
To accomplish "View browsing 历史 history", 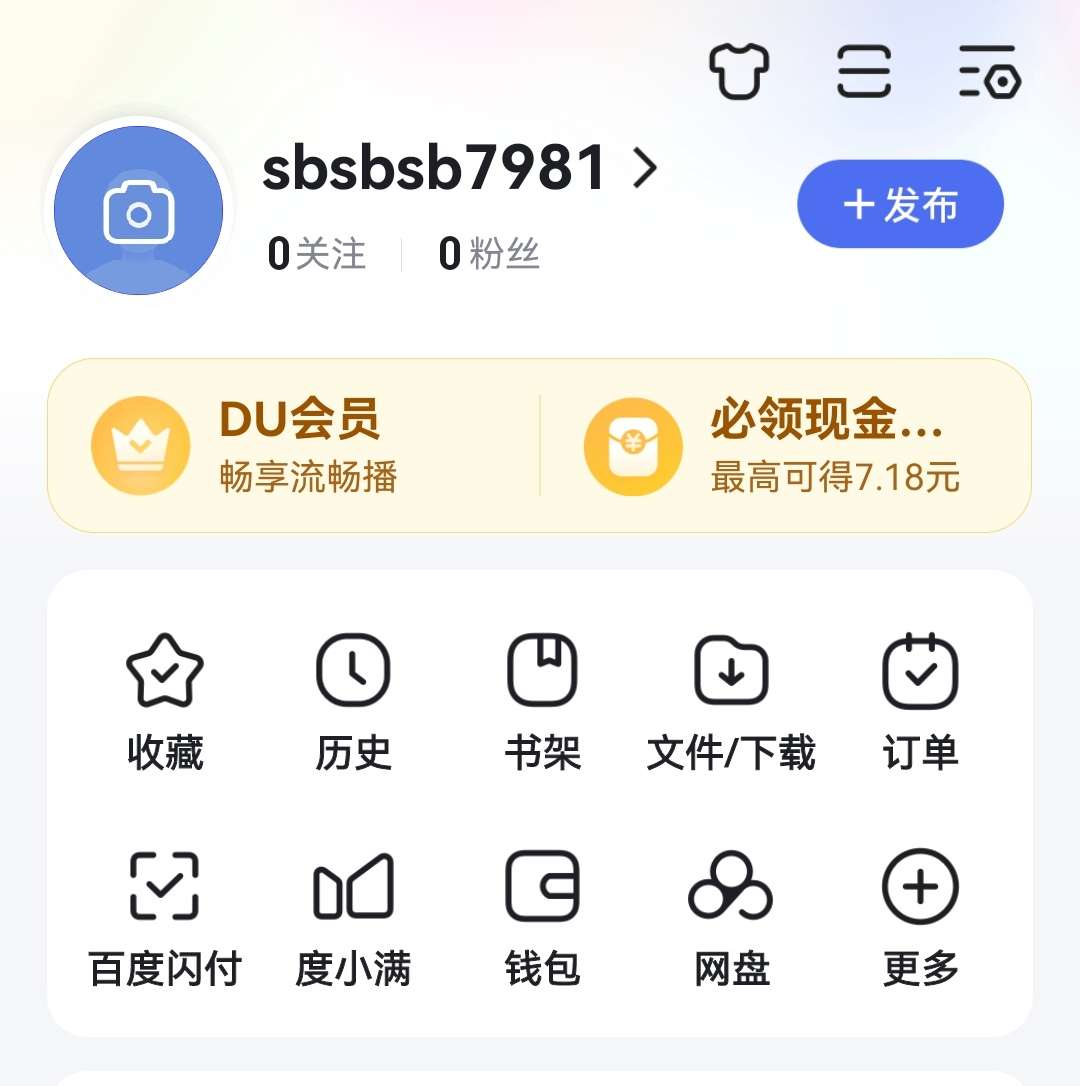I will pos(353,702).
